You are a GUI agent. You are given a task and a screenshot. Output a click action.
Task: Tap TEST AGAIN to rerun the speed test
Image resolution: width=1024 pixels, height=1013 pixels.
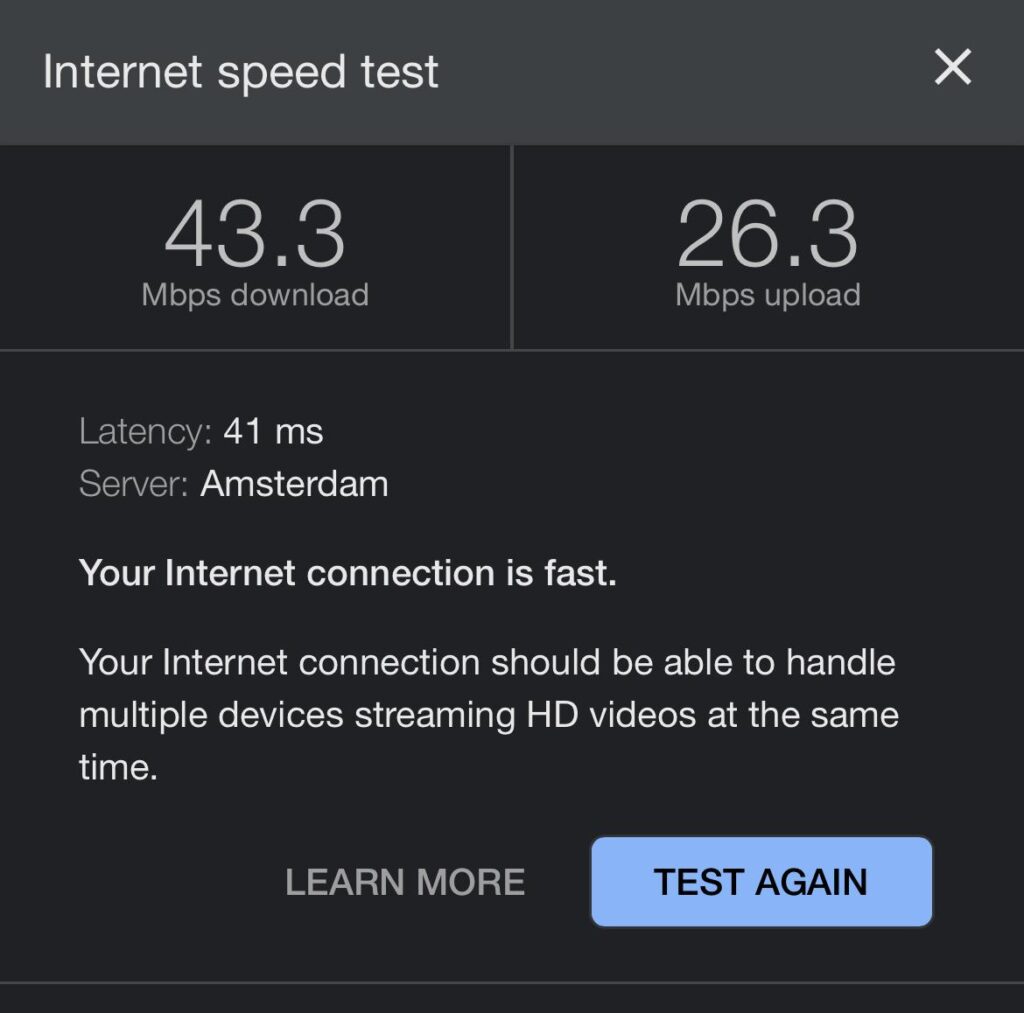[761, 882]
